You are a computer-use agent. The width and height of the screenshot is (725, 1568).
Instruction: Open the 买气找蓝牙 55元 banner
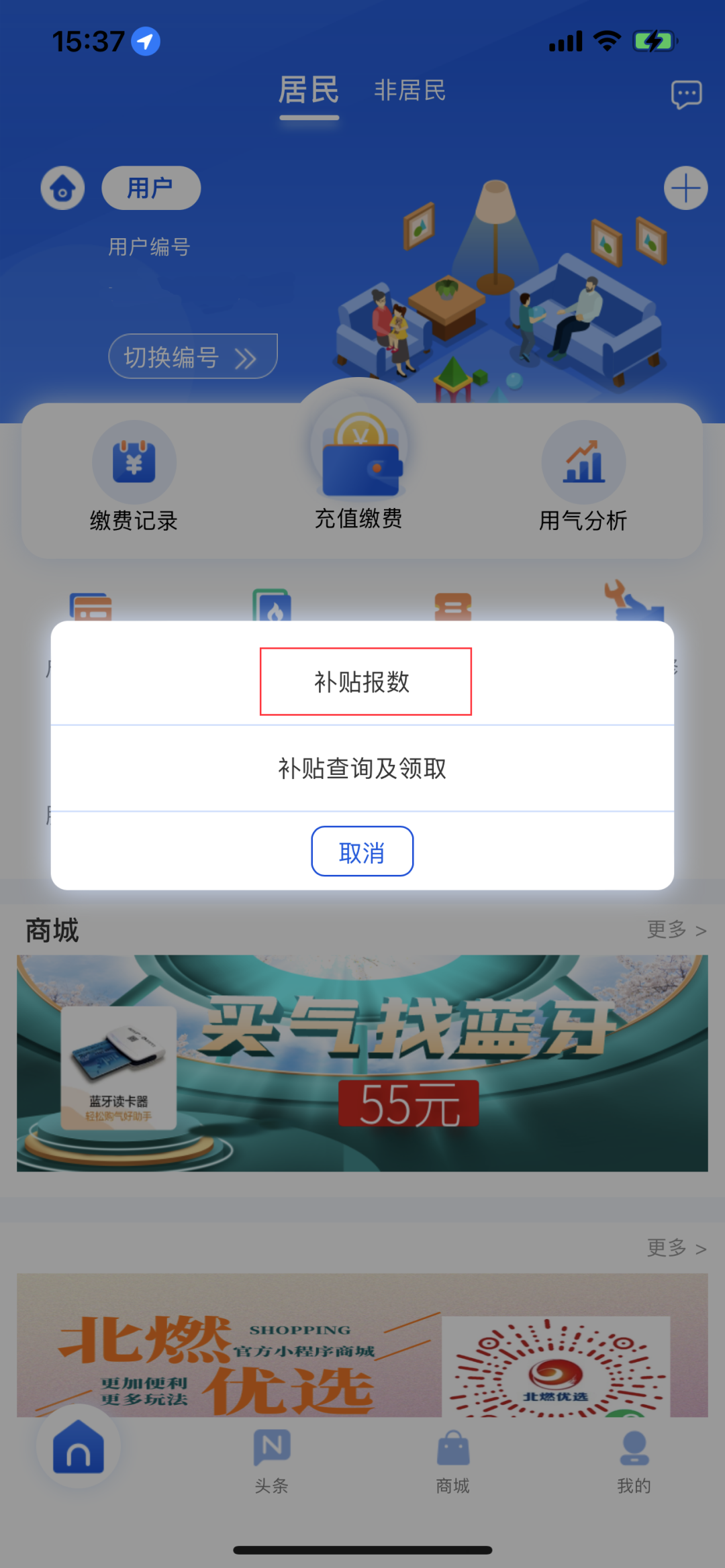pos(362,1063)
